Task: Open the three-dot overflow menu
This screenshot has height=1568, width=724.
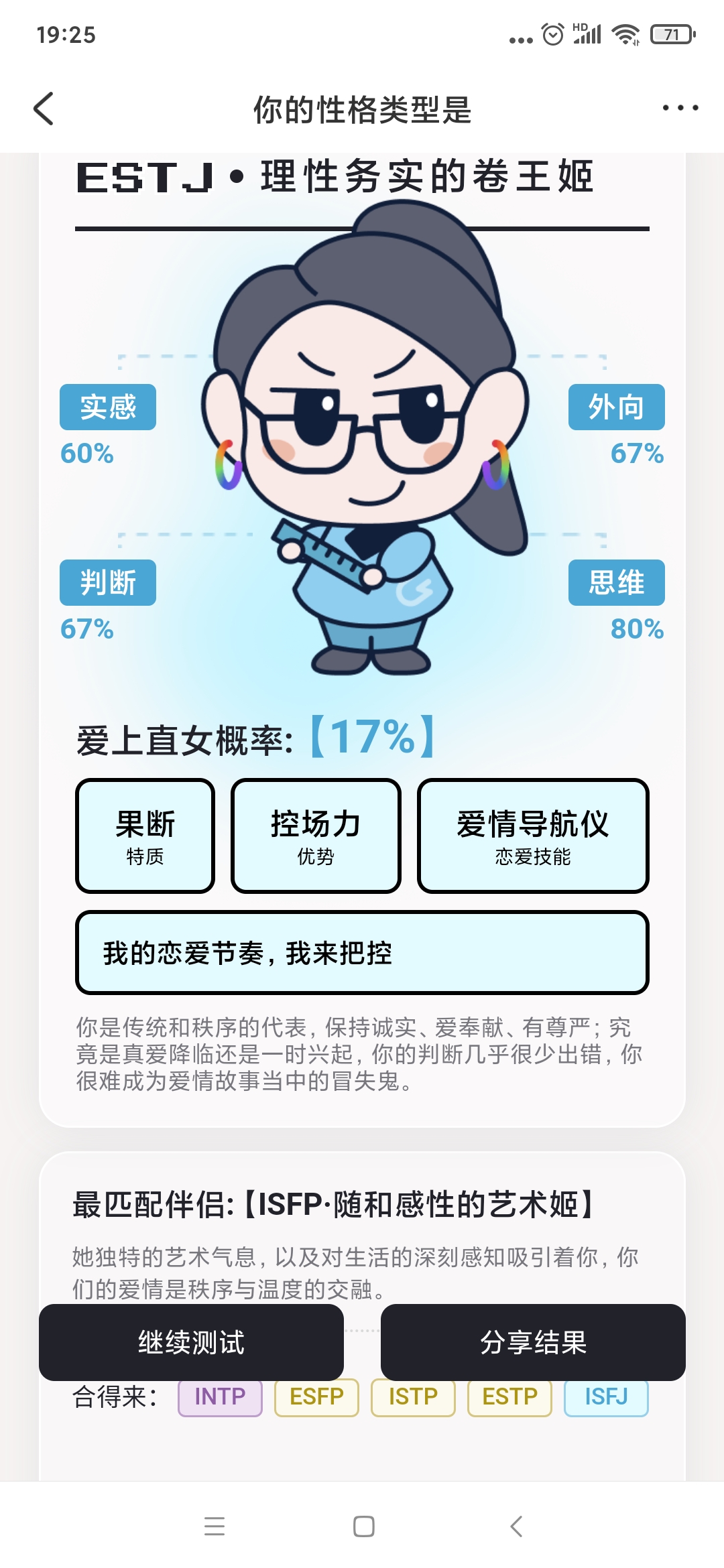Action: [680, 107]
